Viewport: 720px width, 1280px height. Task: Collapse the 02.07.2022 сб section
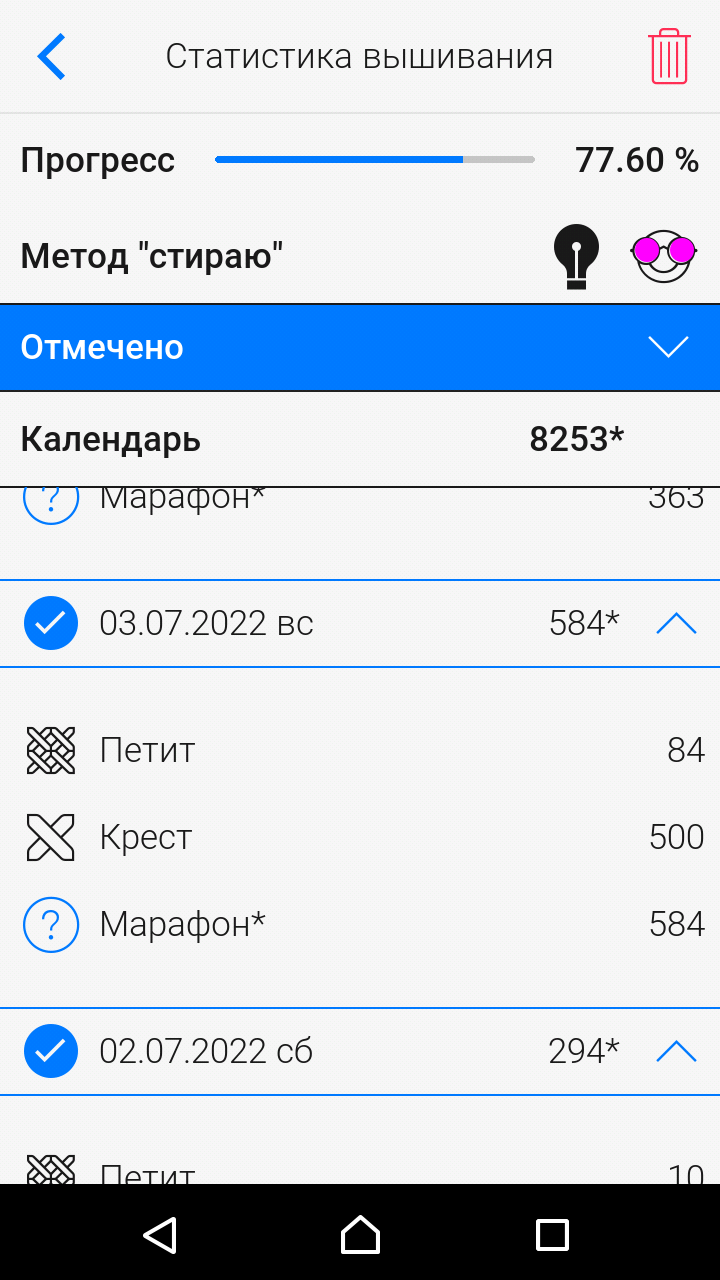[676, 1051]
